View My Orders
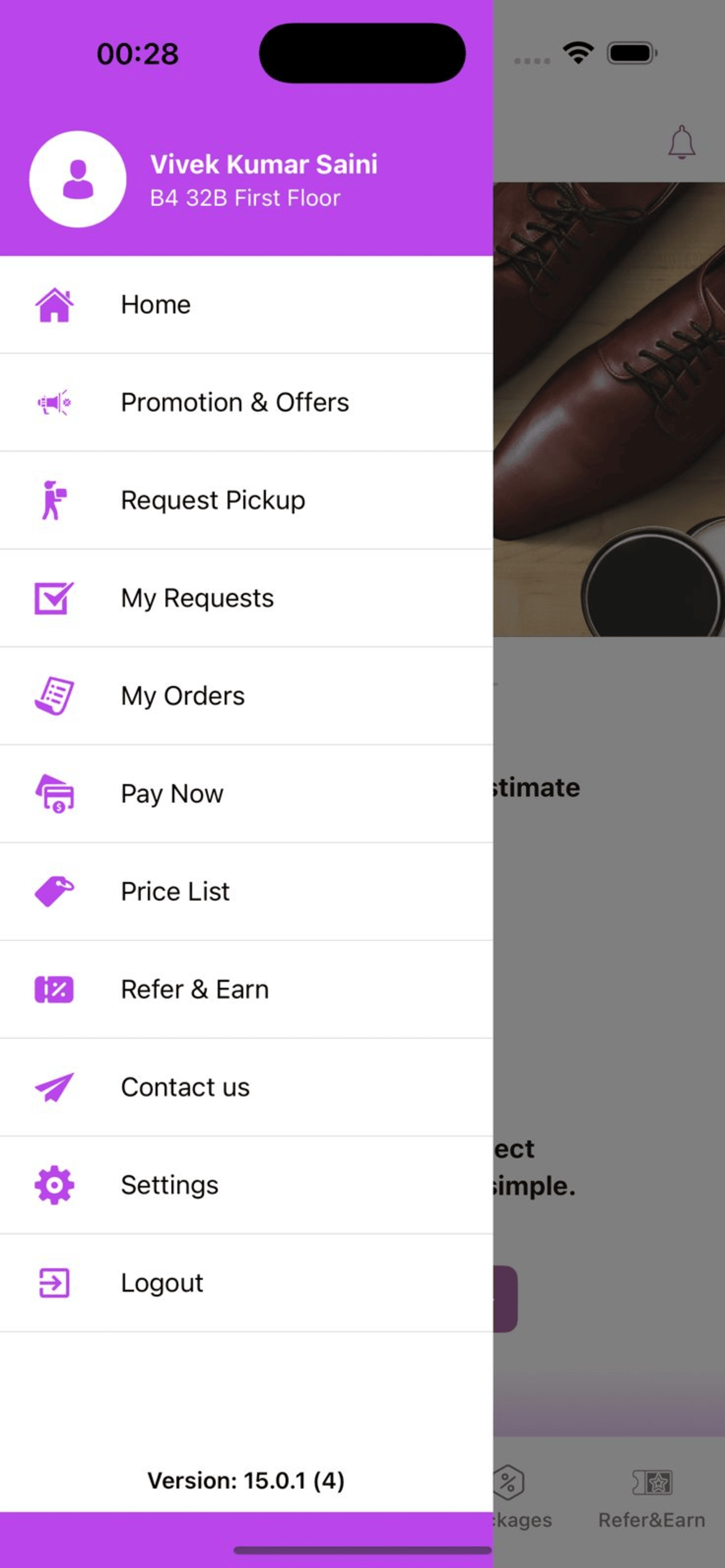This screenshot has width=725, height=1568. (x=246, y=696)
